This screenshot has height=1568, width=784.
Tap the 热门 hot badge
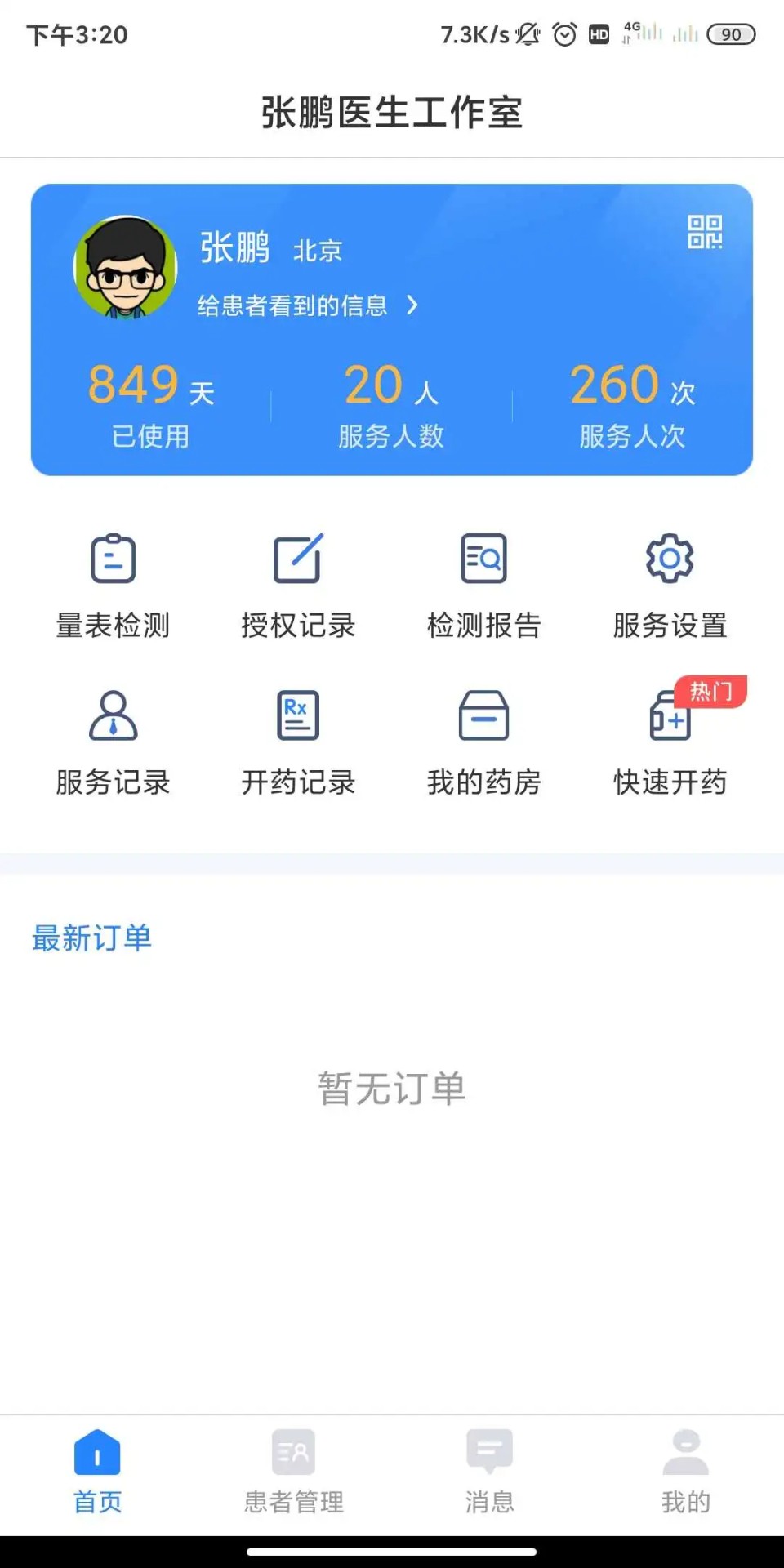712,691
